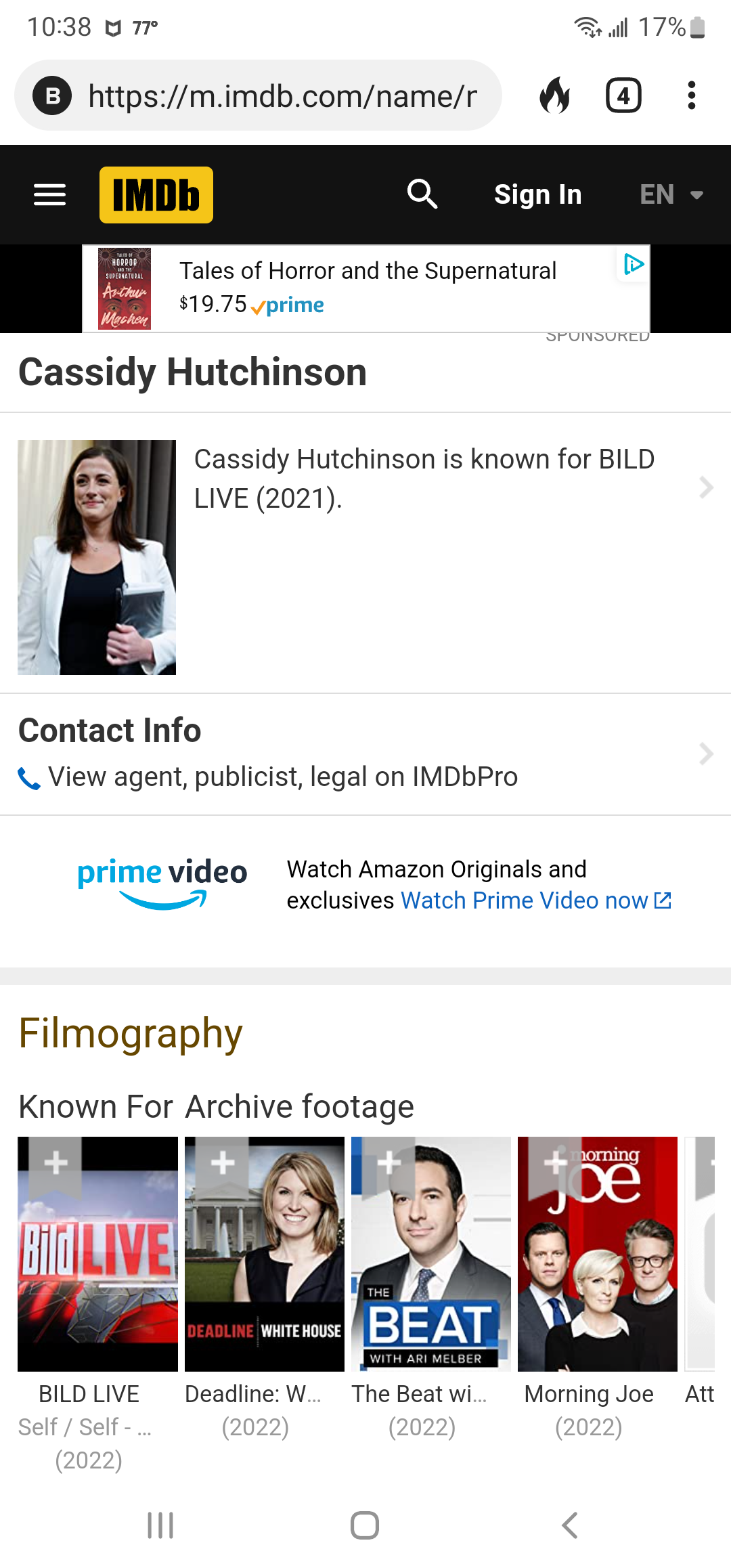Add Deadline: White House to watchlist
This screenshot has height=1568, width=731.
[x=223, y=1163]
